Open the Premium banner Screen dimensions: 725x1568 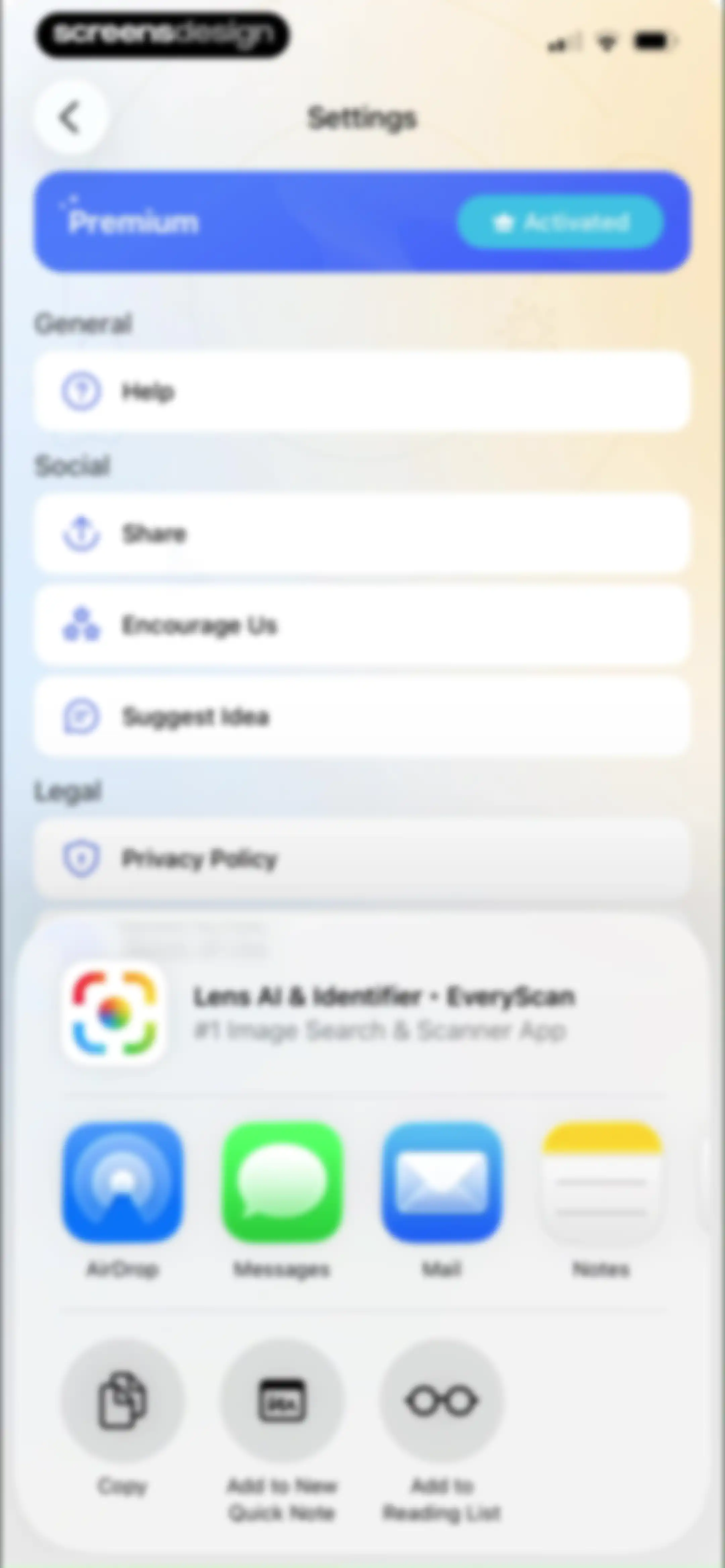362,222
